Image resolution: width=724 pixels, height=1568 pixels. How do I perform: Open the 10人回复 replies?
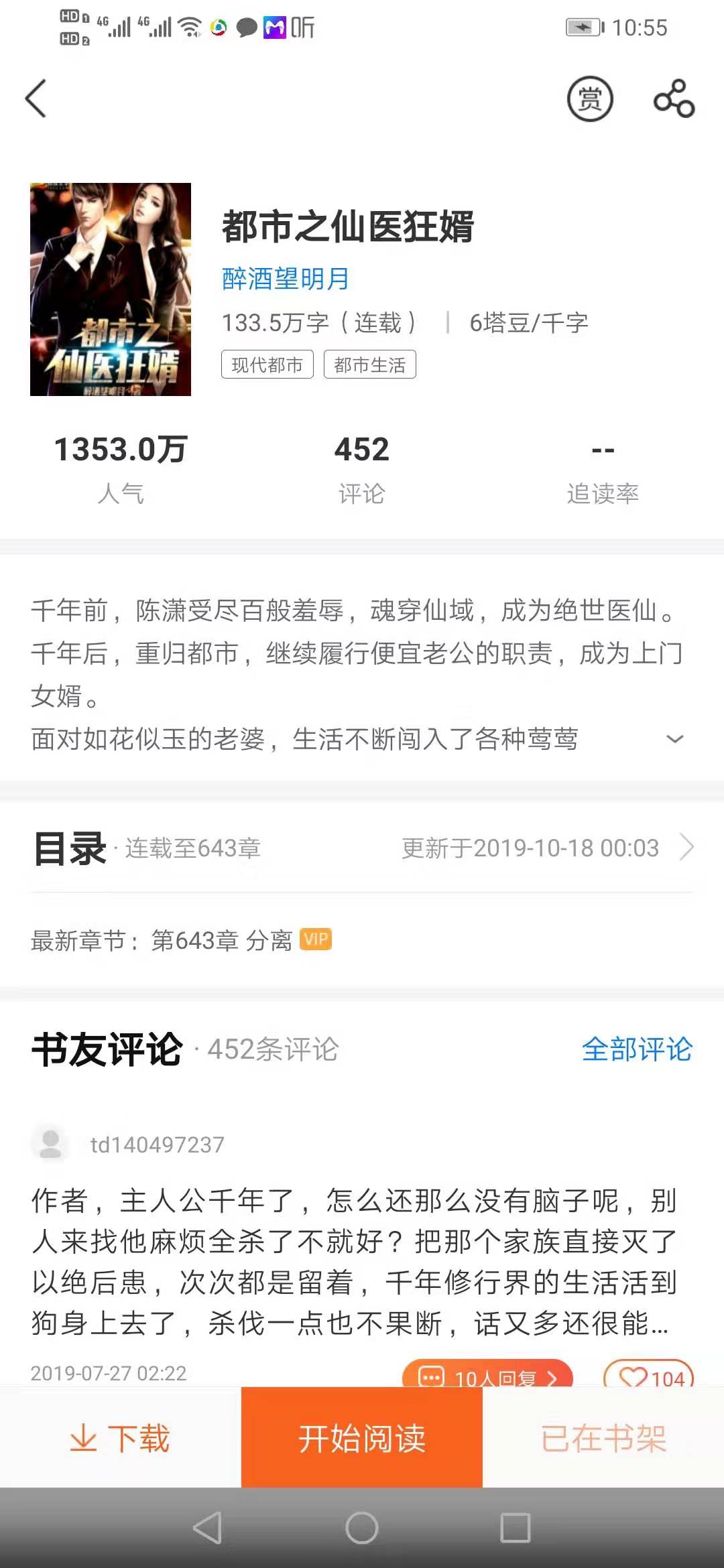pos(487,1373)
